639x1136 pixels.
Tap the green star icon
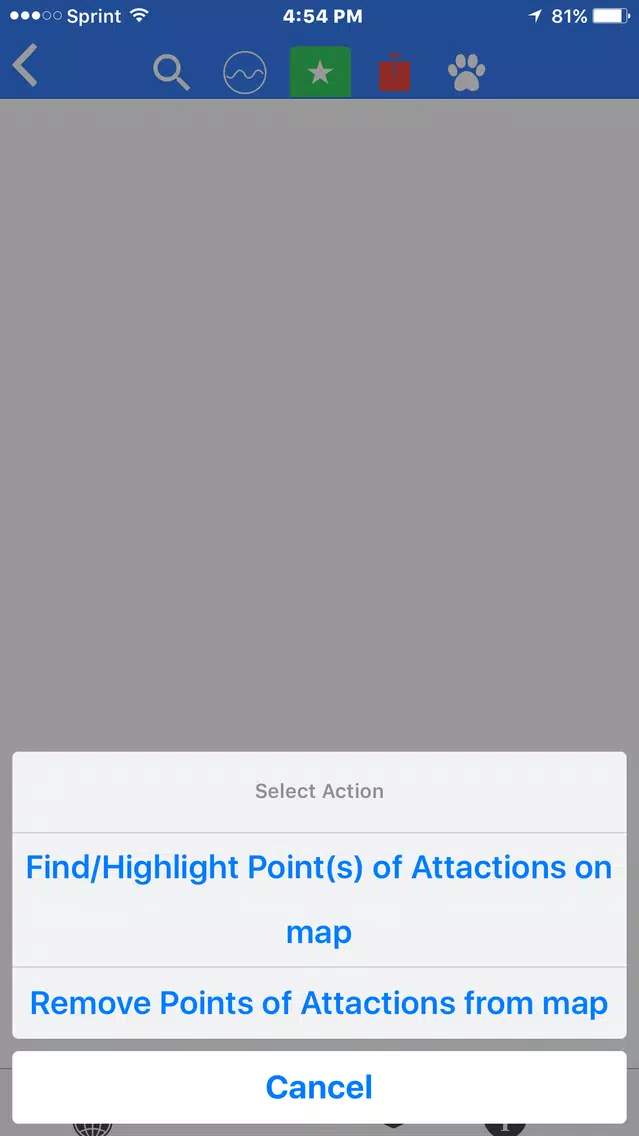(320, 73)
